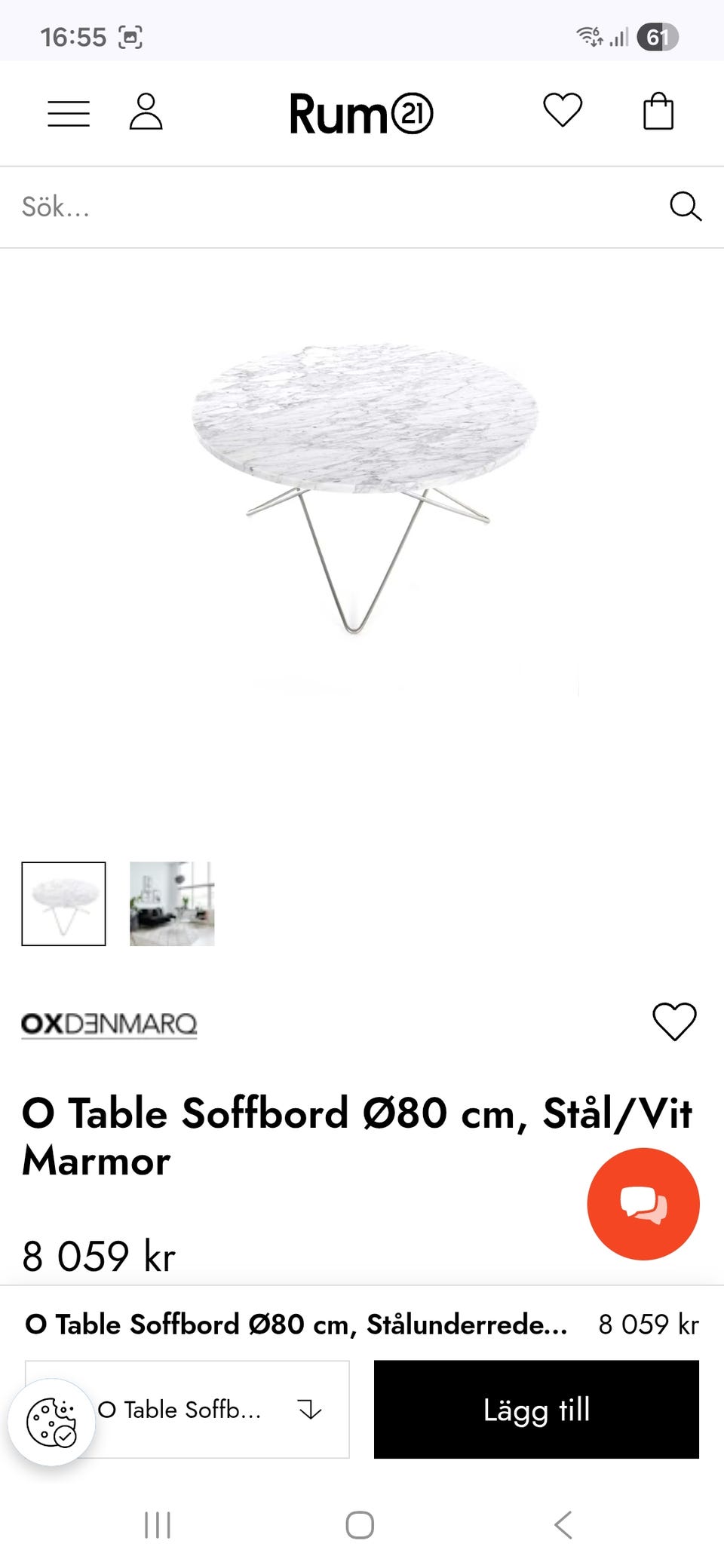724x1568 pixels.
Task: Select the marble table thumbnail
Action: click(64, 903)
